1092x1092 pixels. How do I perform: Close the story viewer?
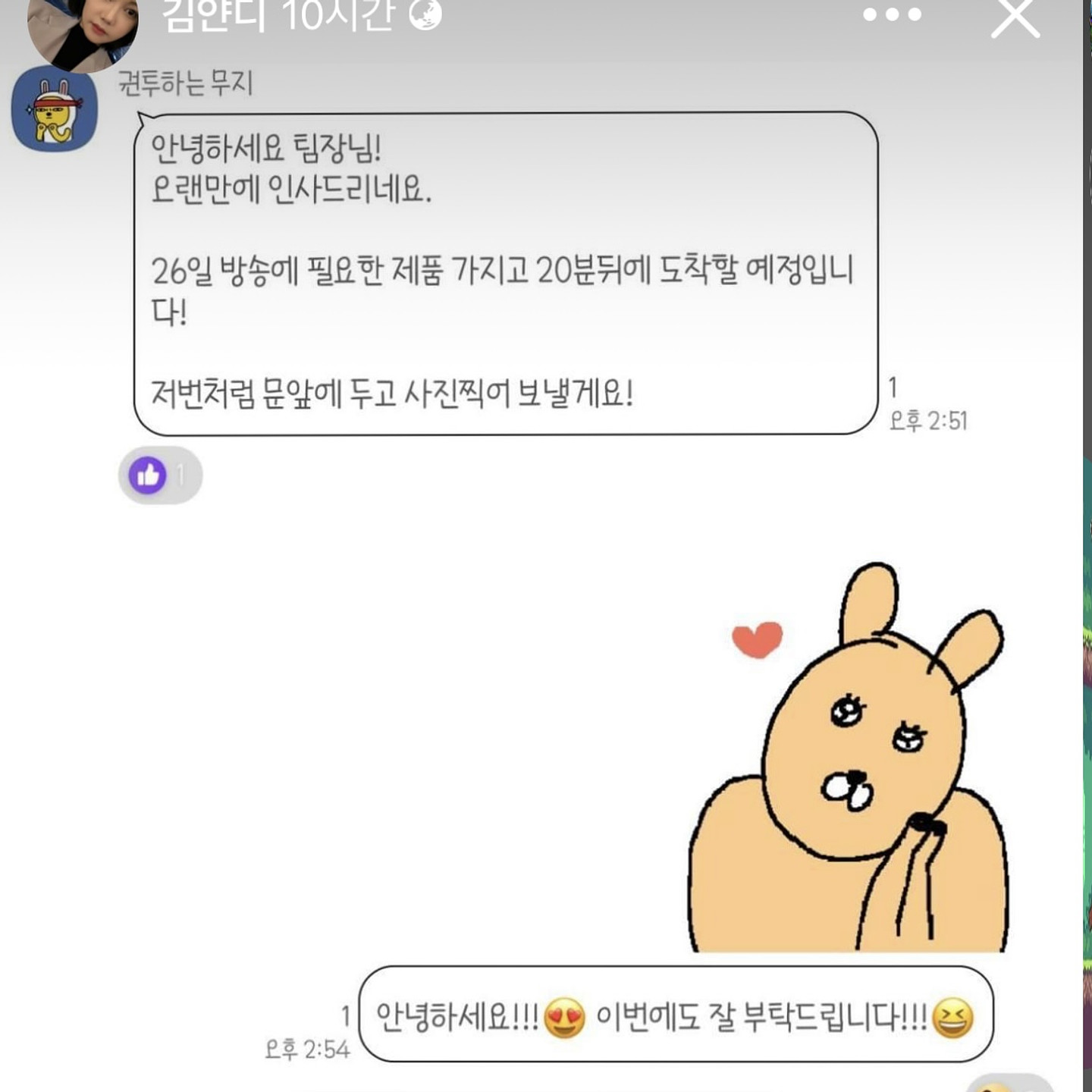(x=1015, y=17)
